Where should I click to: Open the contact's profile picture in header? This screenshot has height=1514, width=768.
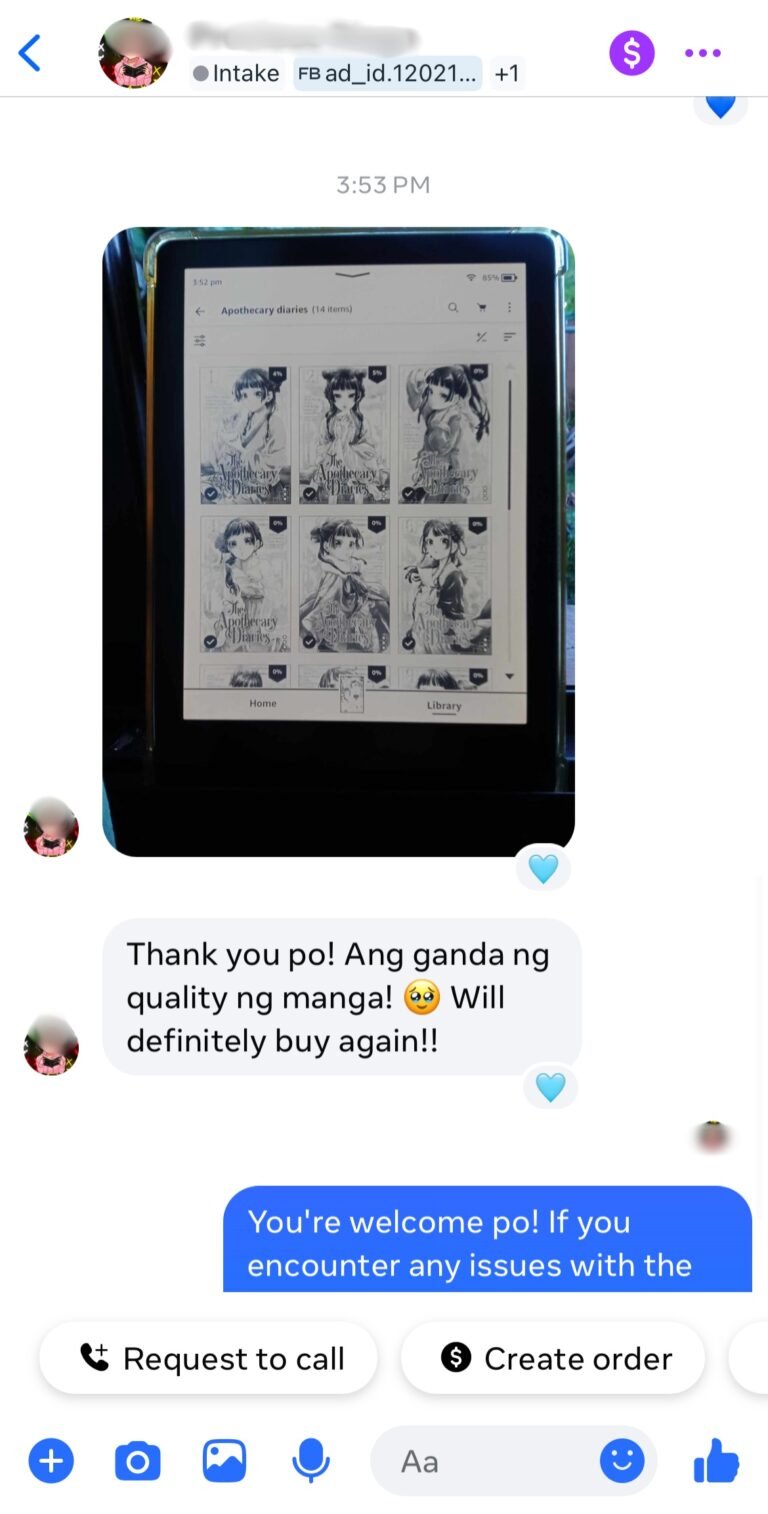pos(135,53)
